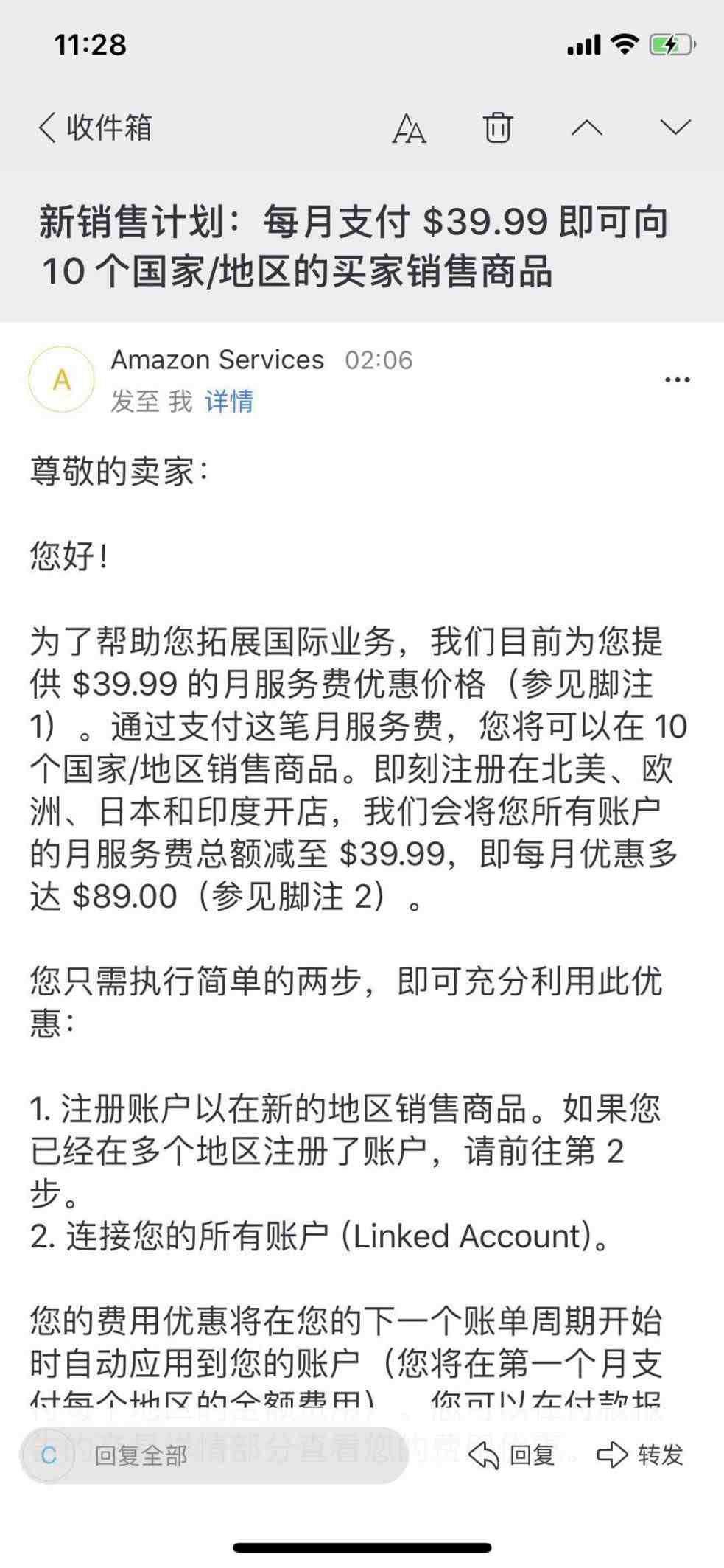Open the font size adjustment icon
The image size is (724, 1568).
[x=409, y=128]
